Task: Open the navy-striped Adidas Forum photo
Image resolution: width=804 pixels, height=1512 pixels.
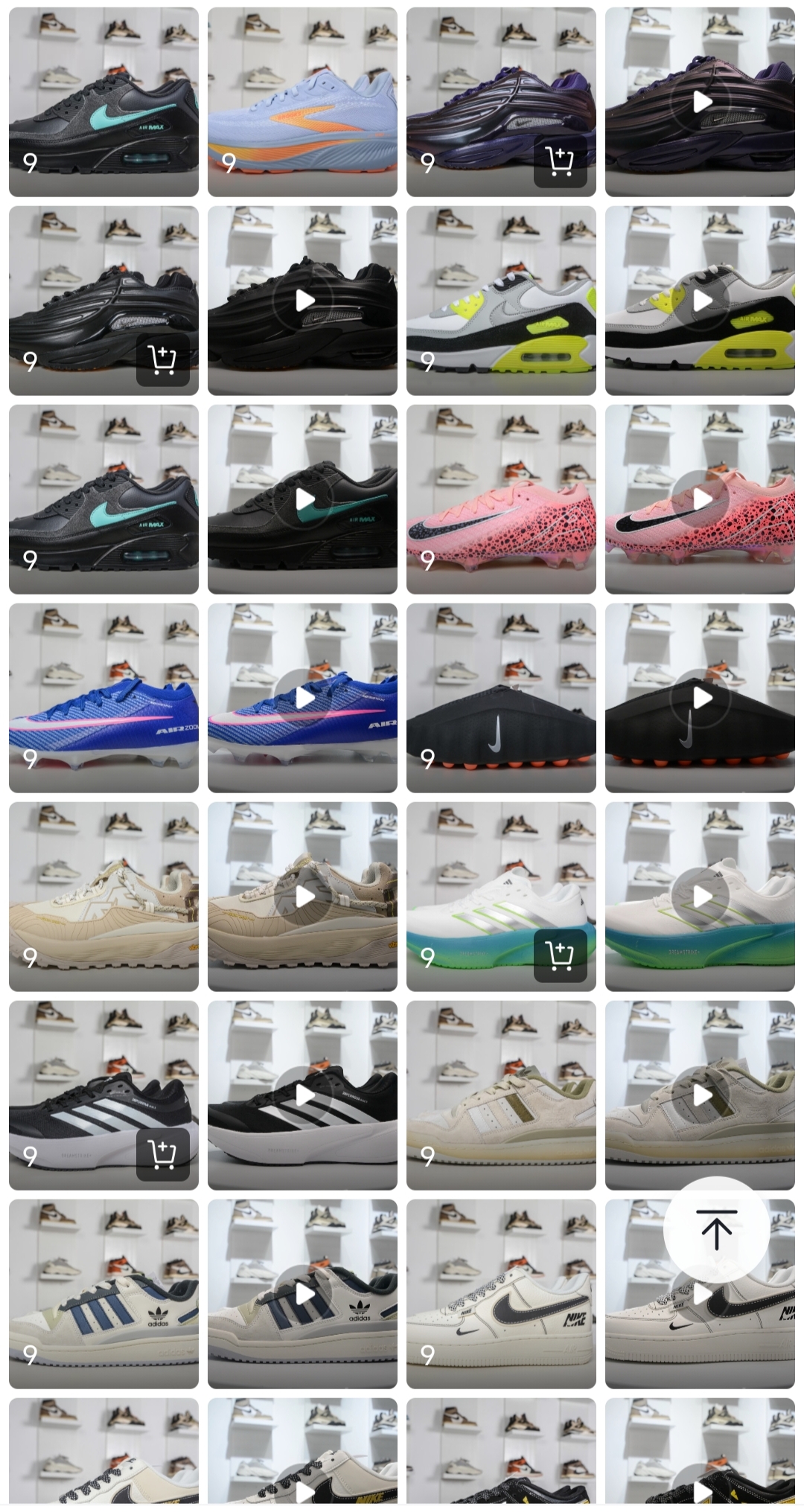Action: 103,1294
